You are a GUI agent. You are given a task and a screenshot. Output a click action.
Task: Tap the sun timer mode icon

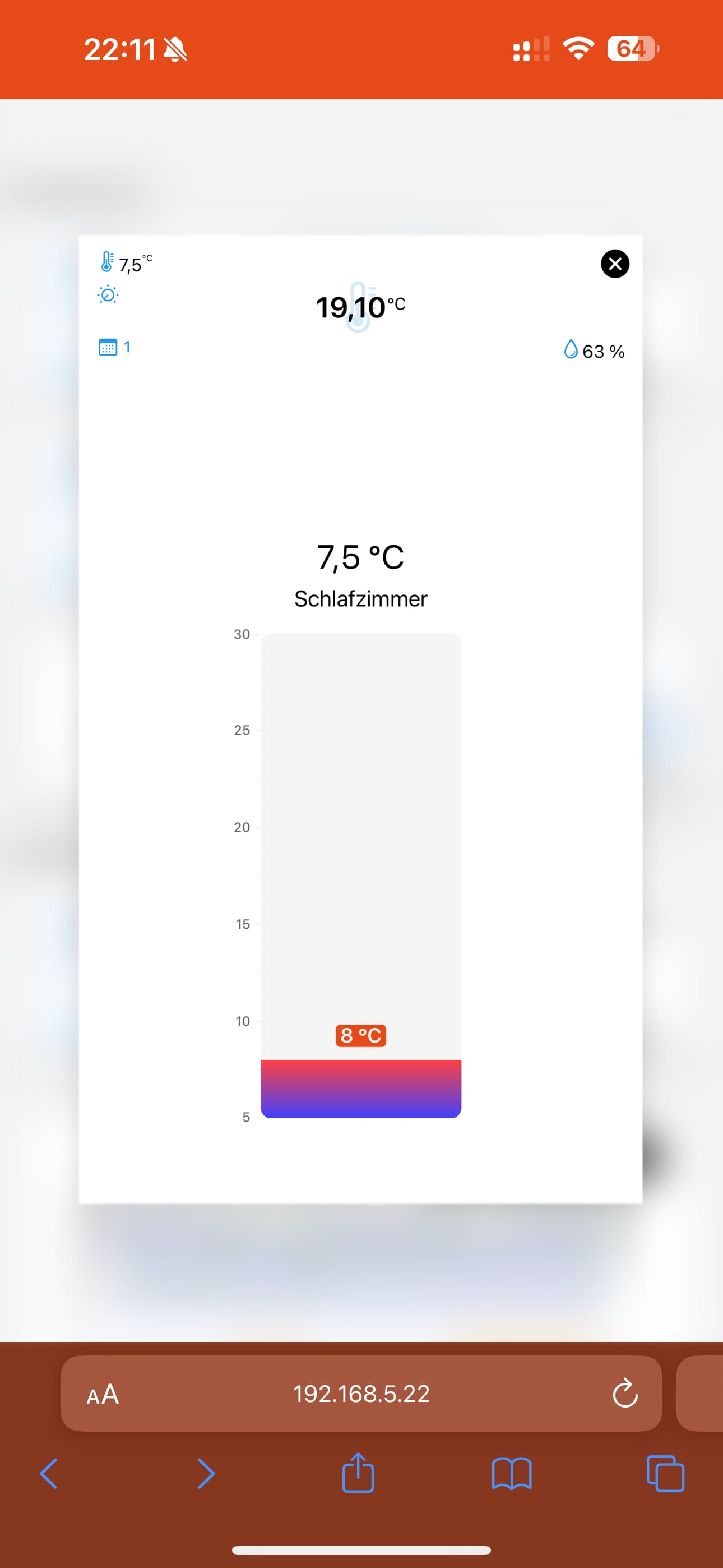click(108, 294)
